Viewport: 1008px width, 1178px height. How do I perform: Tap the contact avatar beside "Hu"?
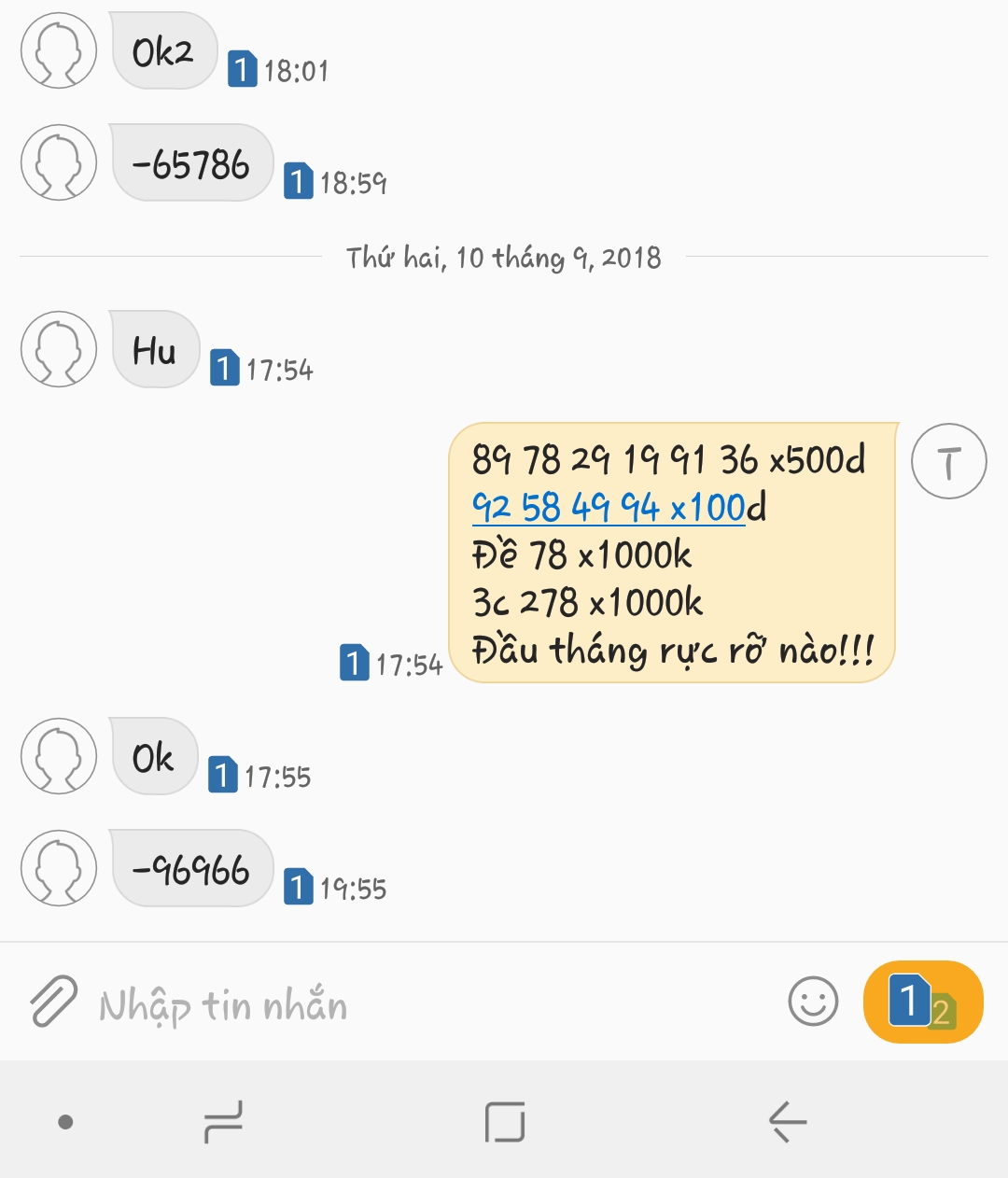click(59, 349)
